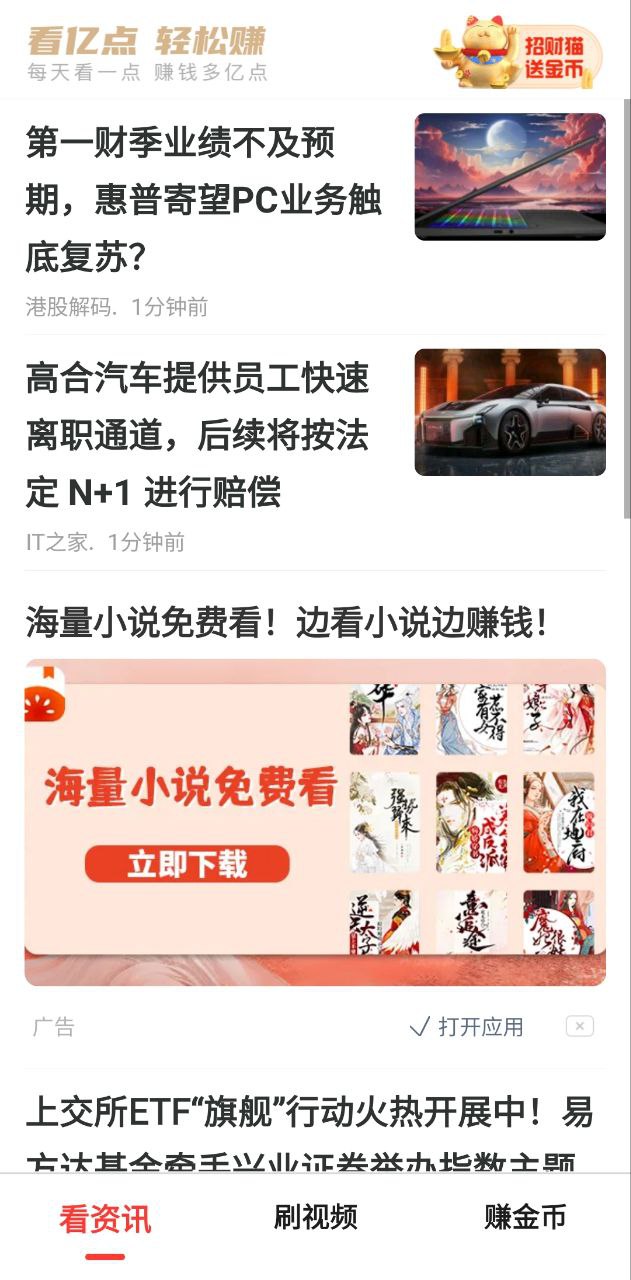This screenshot has height=1280, width=631.
Task: Tap 打开应用 under the ad
Action: click(468, 1027)
